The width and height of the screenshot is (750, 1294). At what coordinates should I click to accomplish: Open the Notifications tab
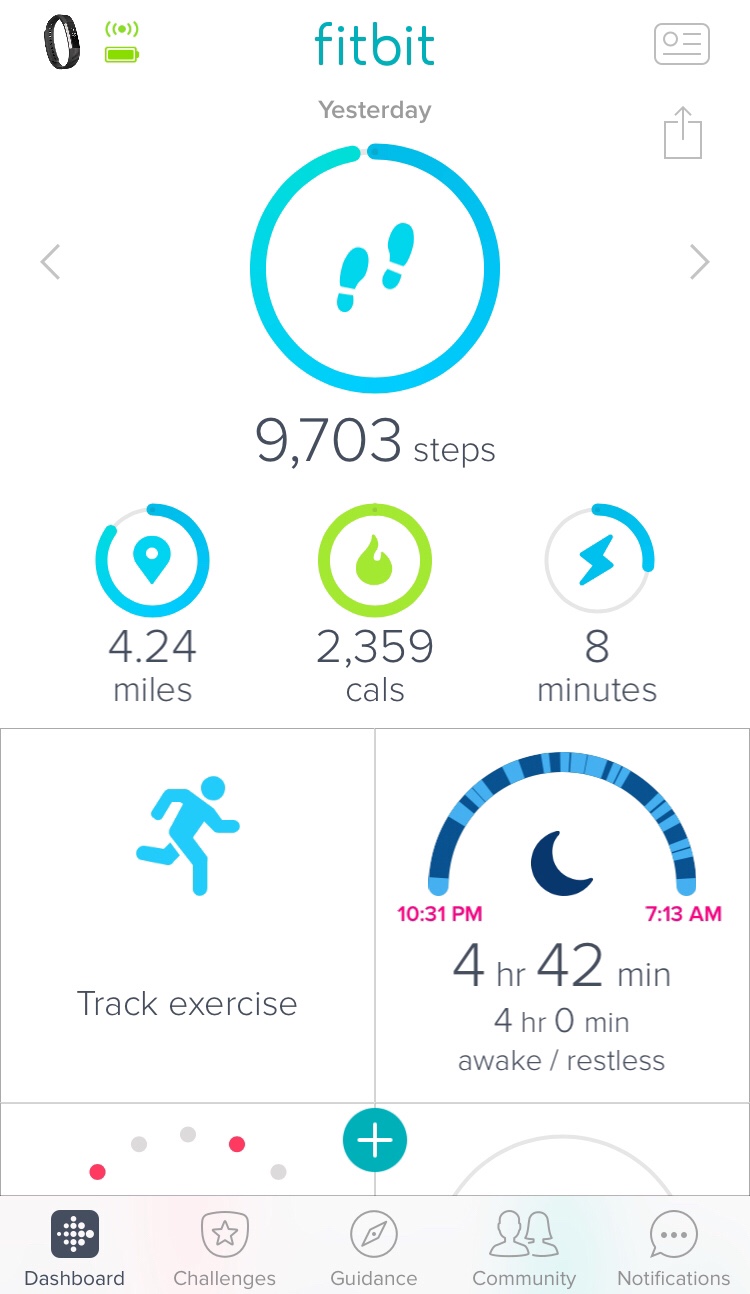click(x=673, y=1248)
